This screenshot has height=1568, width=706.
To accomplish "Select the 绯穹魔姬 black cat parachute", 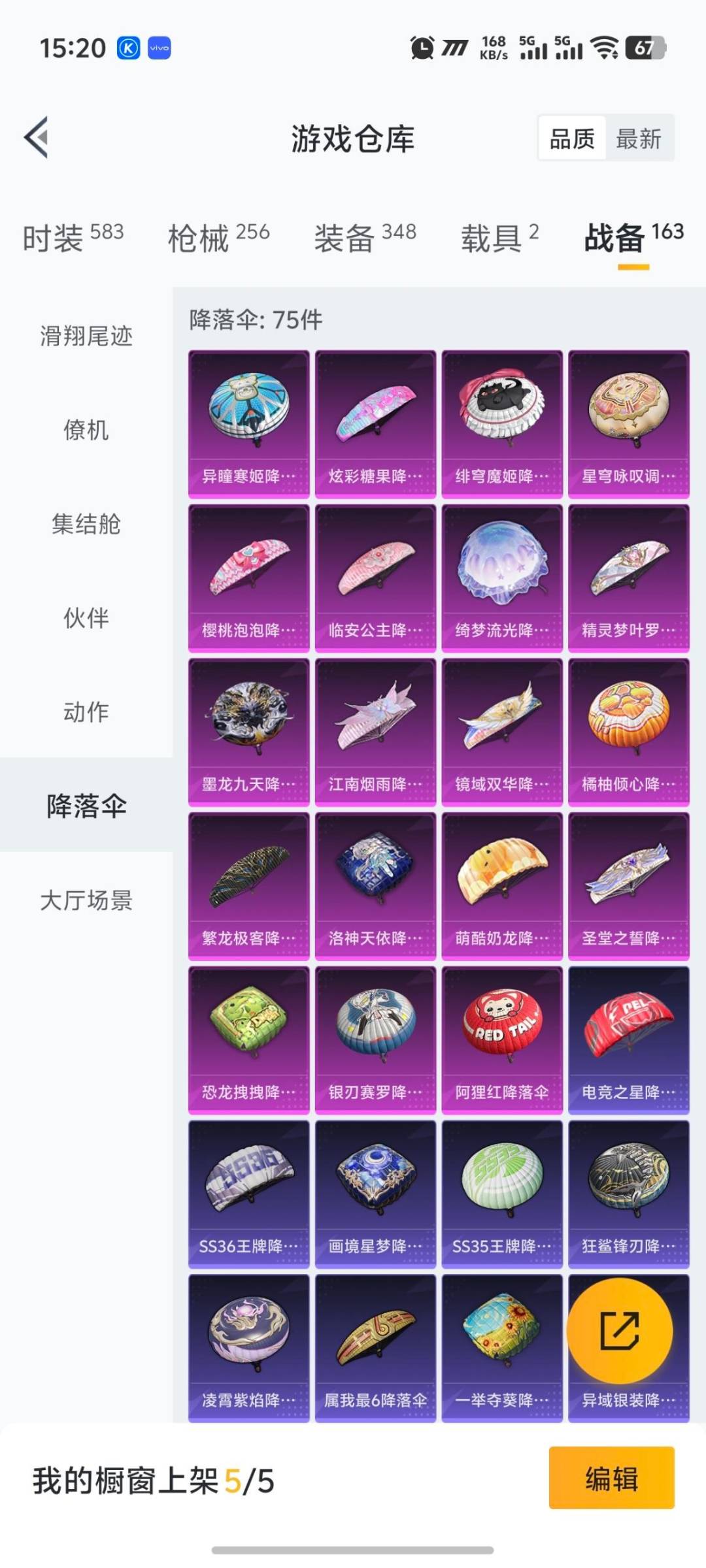I will (x=500, y=412).
